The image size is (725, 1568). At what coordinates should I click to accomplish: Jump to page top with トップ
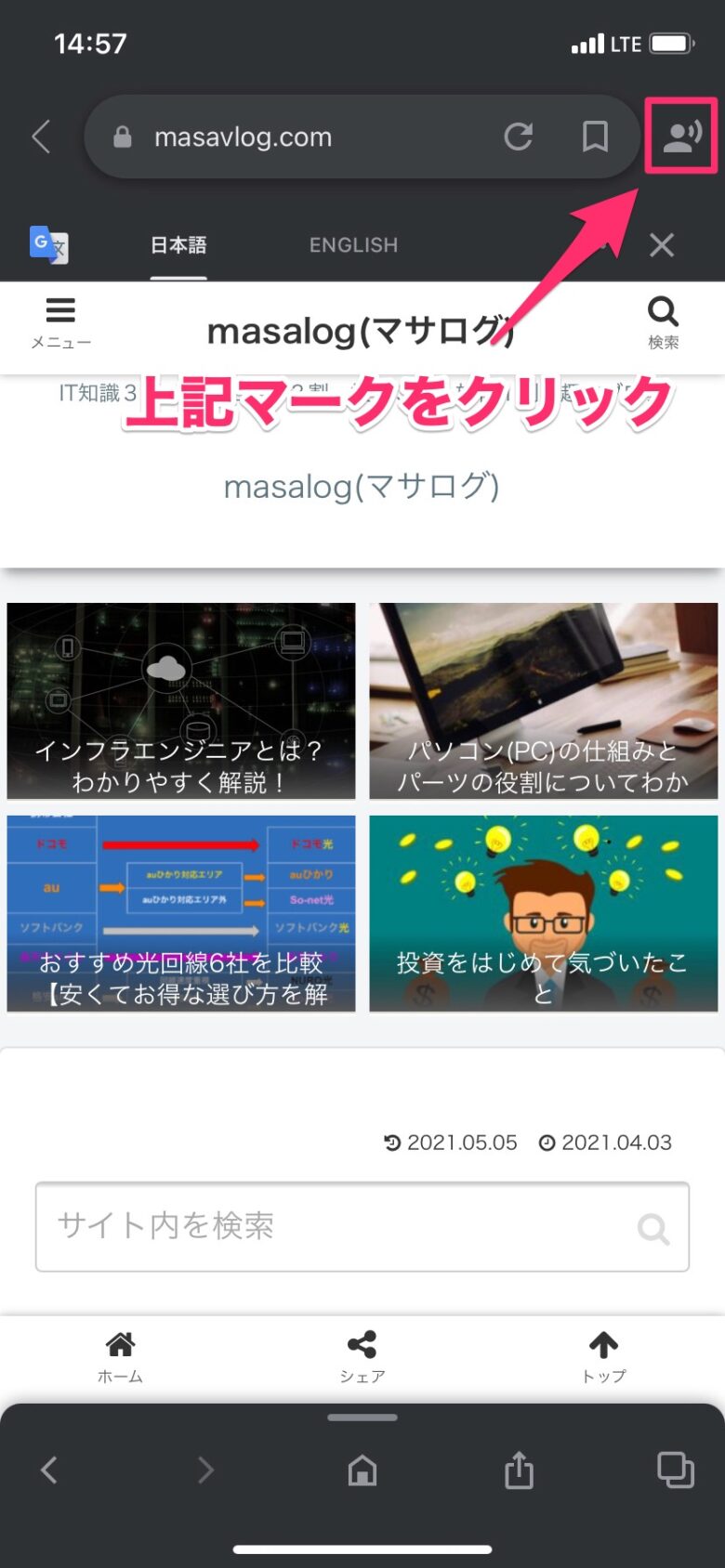pyautogui.click(x=604, y=1357)
